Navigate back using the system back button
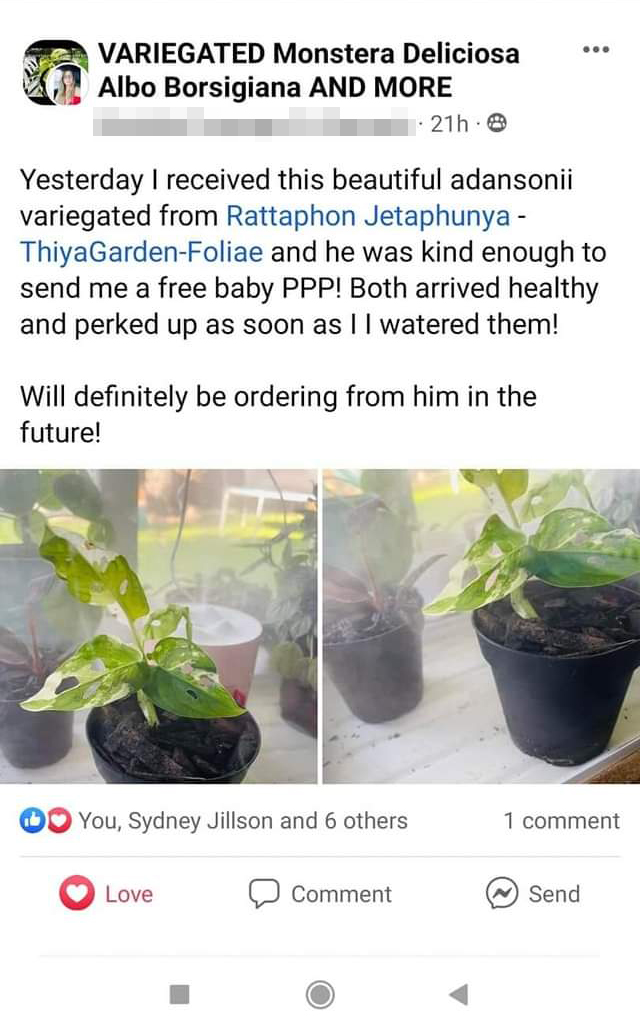Screen dimensions: 640x1033 459,994
